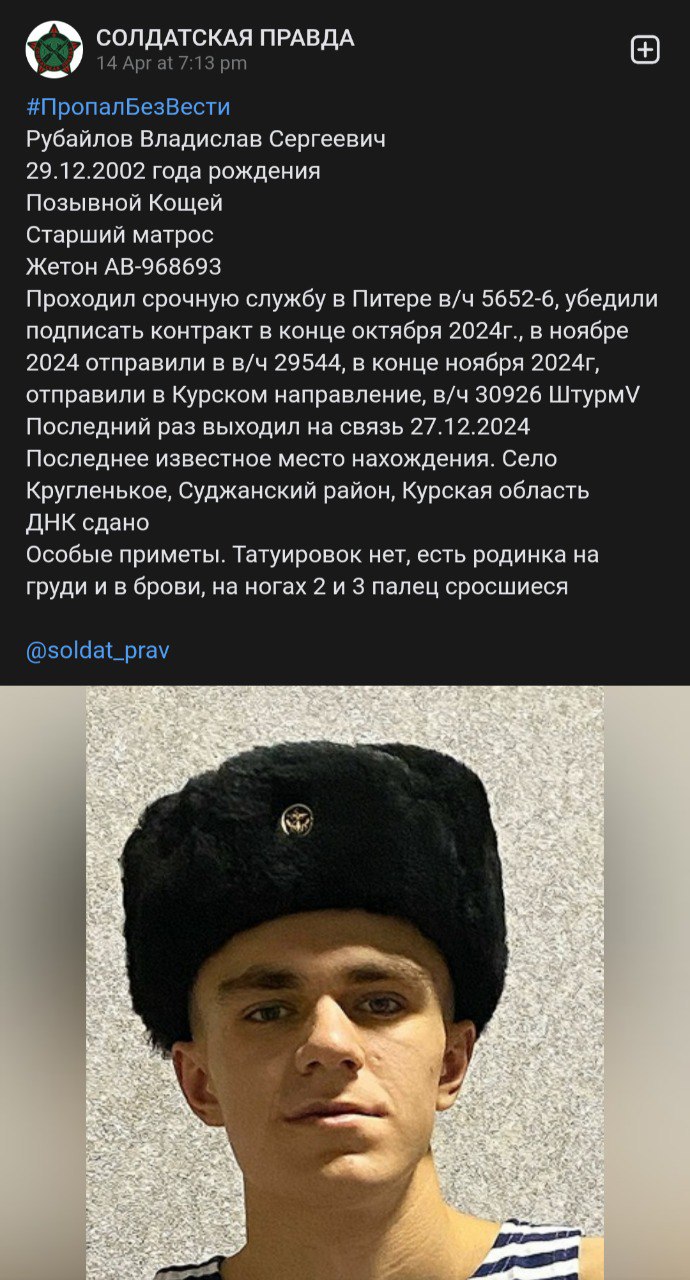Open the СОЛДАТСКАЯ ПРАВДА channel avatar
The height and width of the screenshot is (1280, 690).
pos(54,50)
